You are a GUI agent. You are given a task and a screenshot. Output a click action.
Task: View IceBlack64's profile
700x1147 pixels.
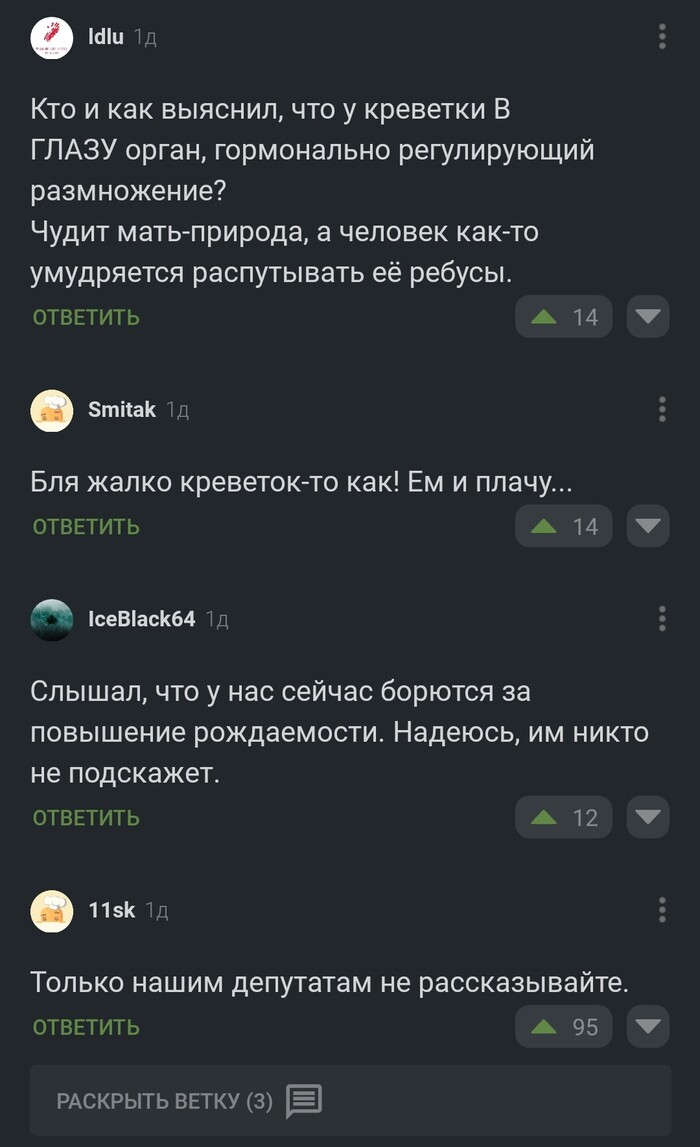[142, 619]
